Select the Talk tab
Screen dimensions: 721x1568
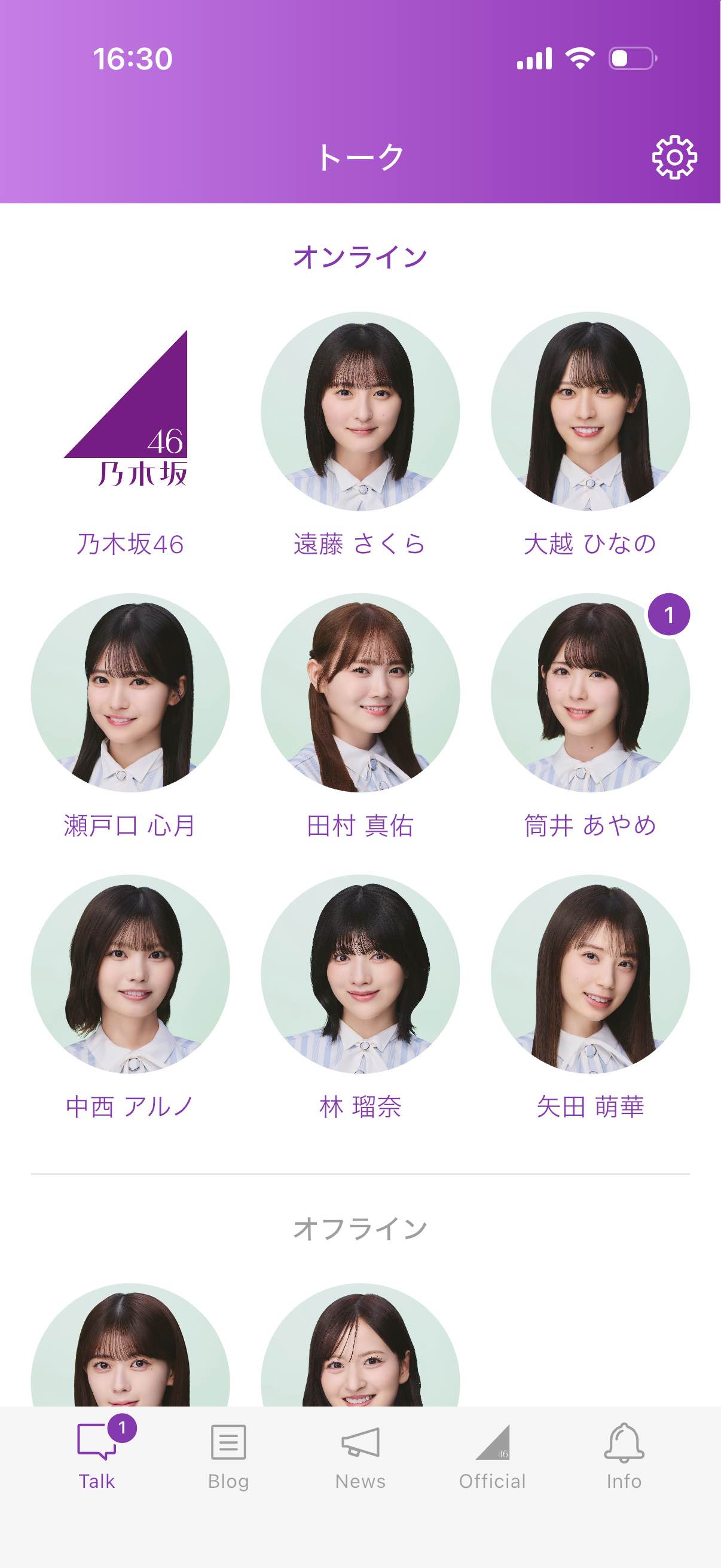point(97,1454)
